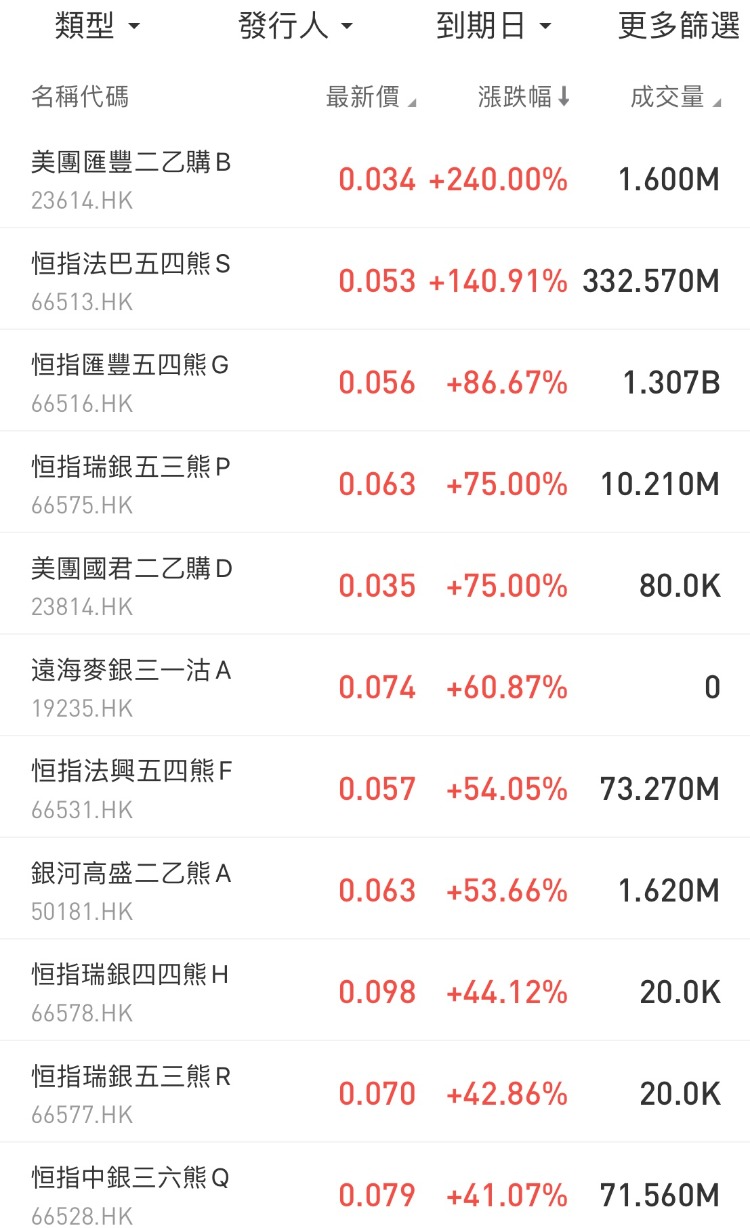Open the 發行人 issuer dropdown
Viewport: 750px width, 1228px height.
pyautogui.click(x=296, y=27)
